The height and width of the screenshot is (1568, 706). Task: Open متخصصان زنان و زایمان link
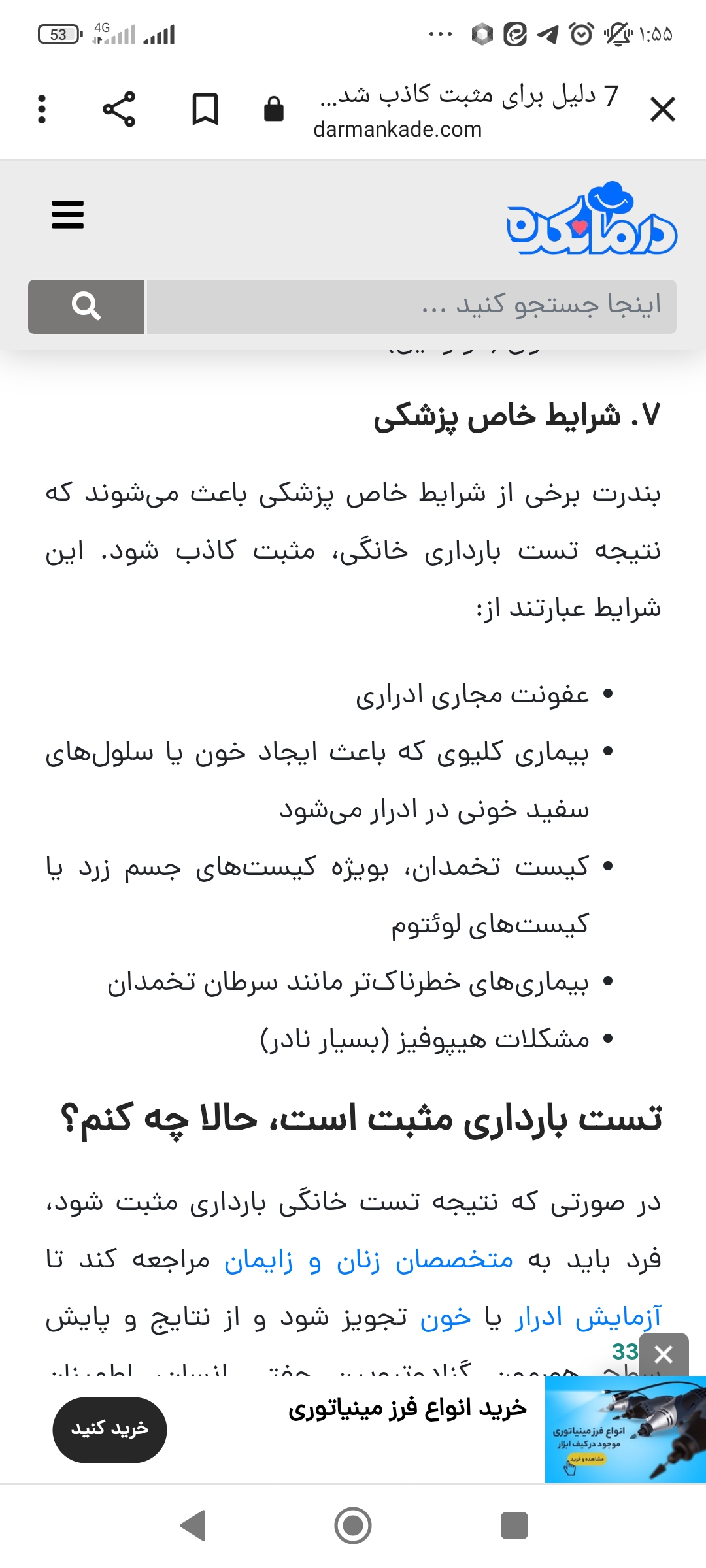pos(368,1259)
